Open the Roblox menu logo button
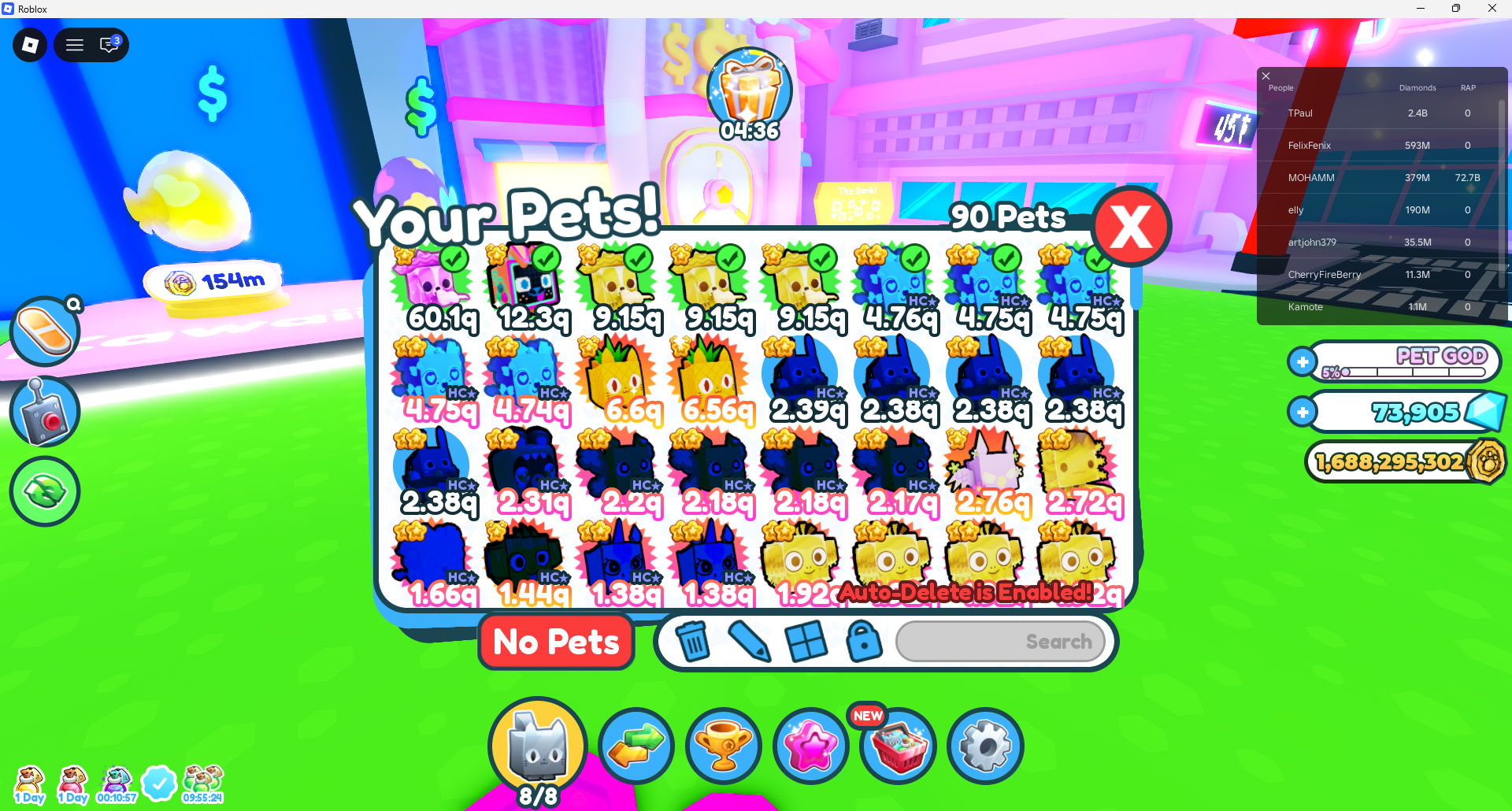 click(x=30, y=45)
